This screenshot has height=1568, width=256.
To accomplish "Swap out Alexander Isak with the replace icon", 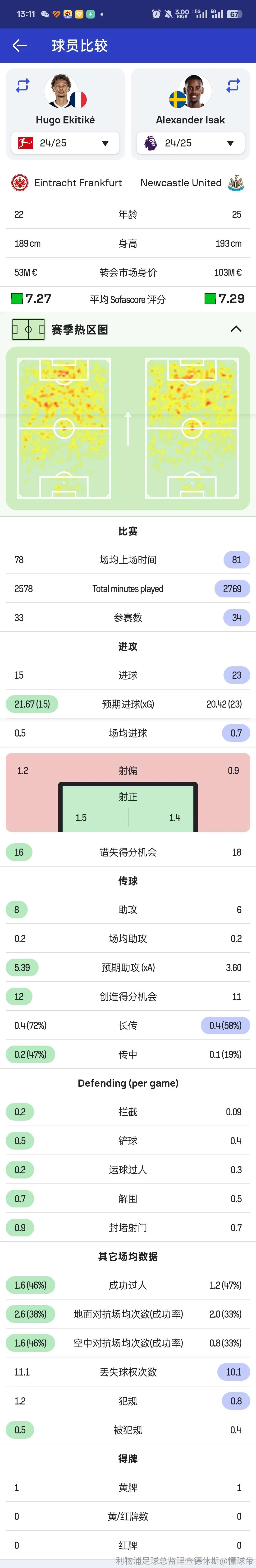I will 233,86.
